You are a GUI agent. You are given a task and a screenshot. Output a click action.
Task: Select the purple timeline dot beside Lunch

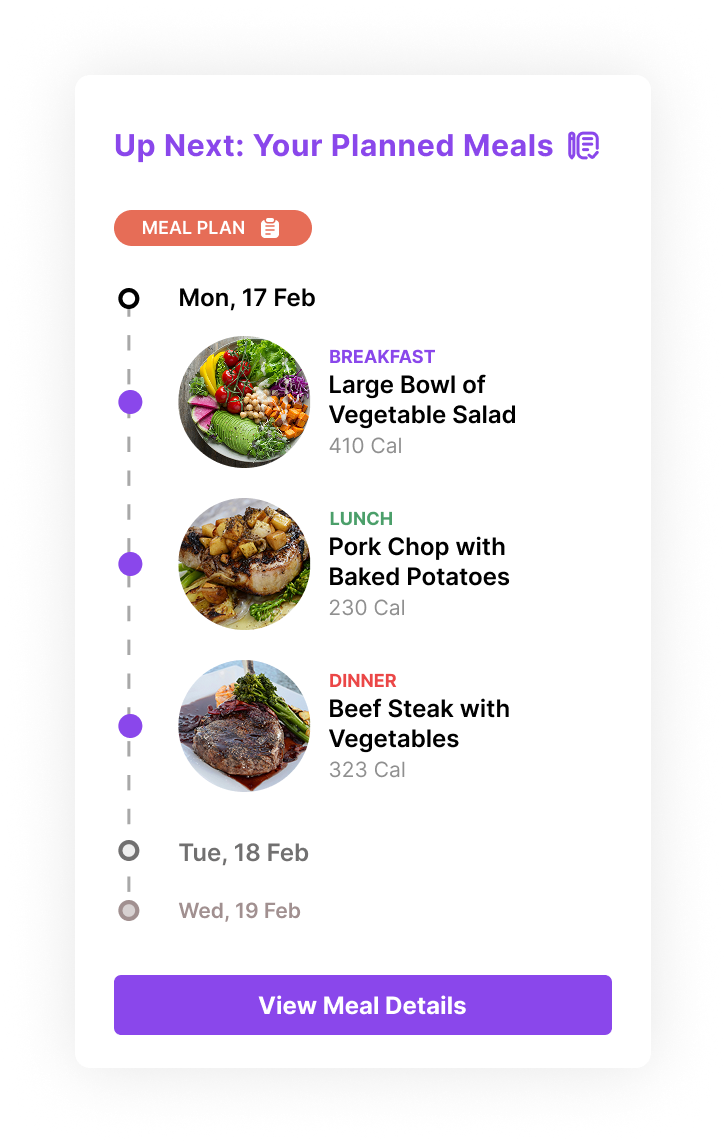[130, 563]
